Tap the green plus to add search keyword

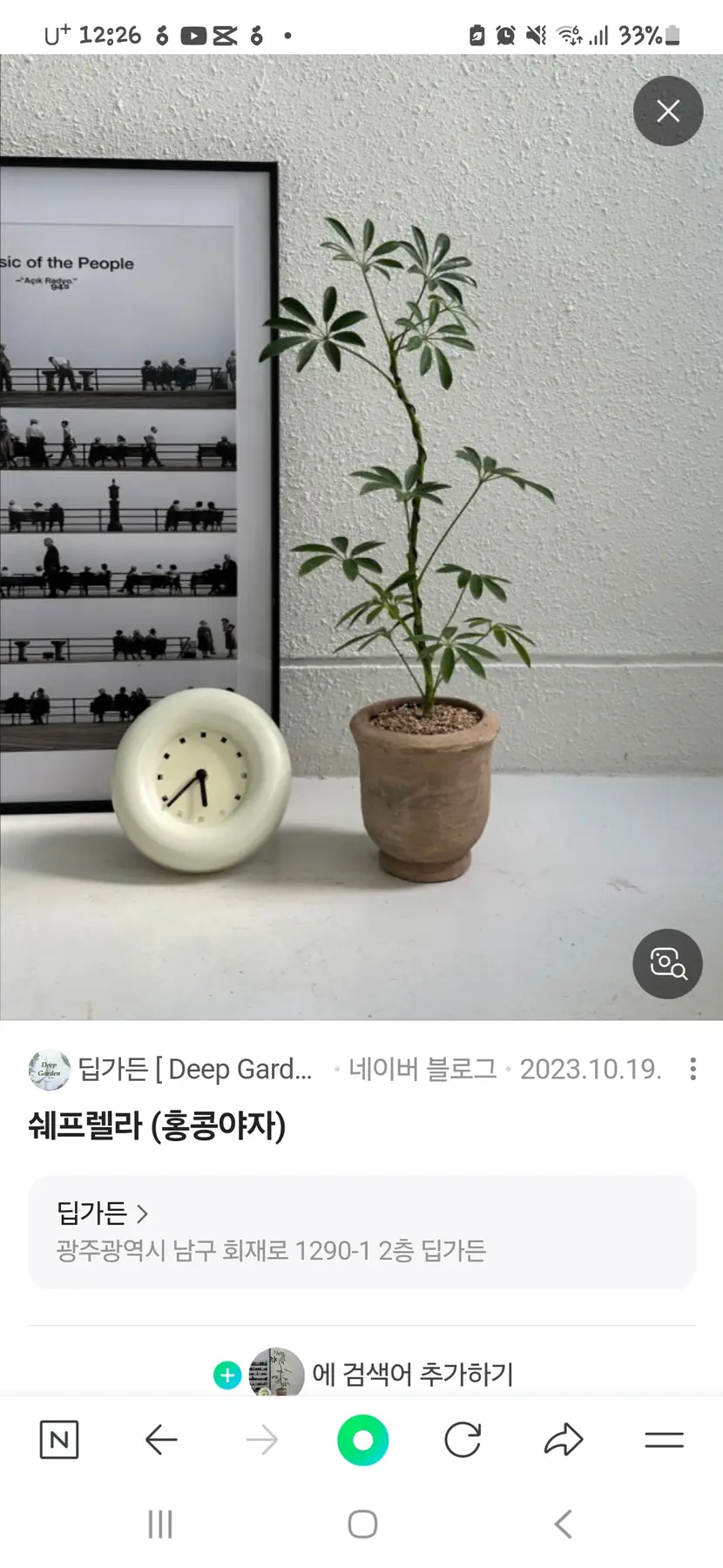[x=227, y=1375]
